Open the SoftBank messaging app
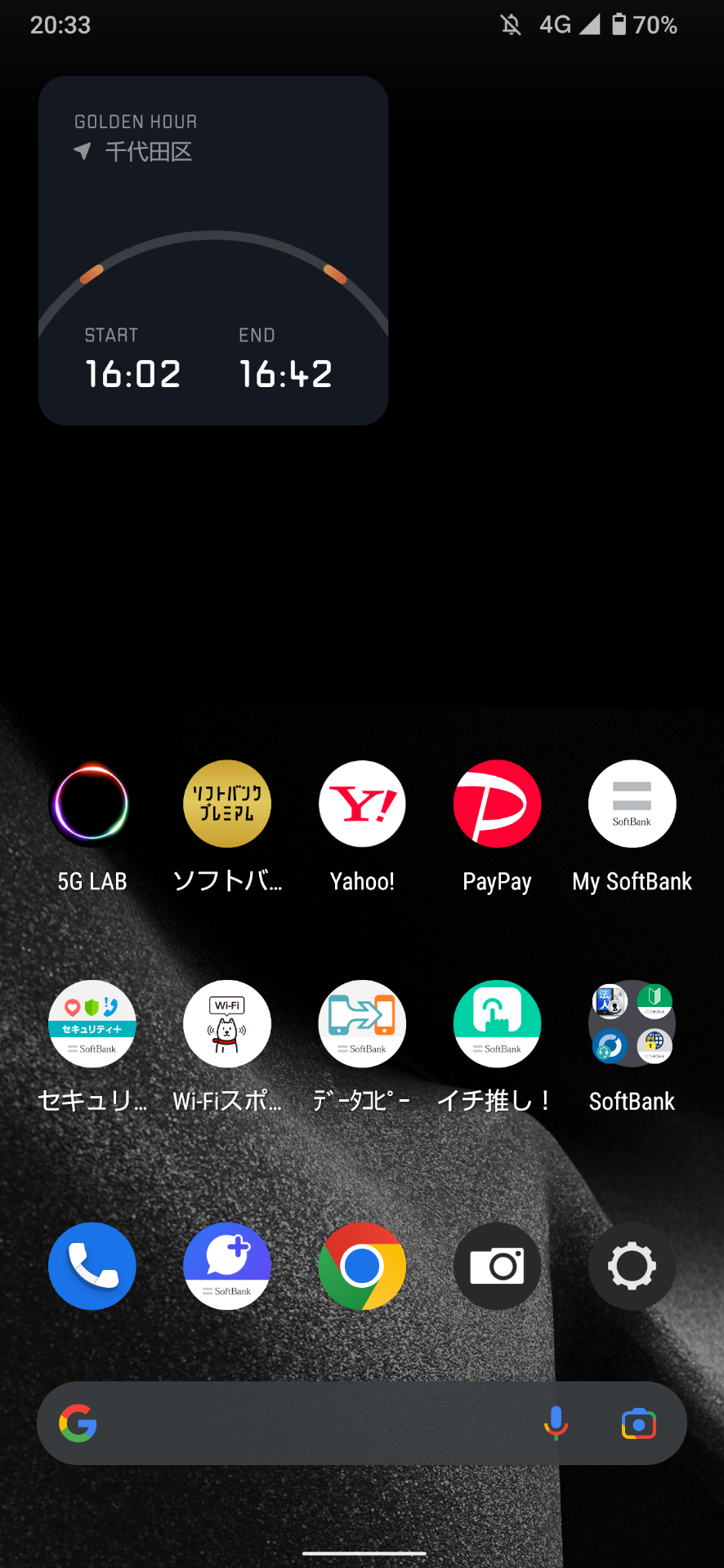 tap(227, 1266)
